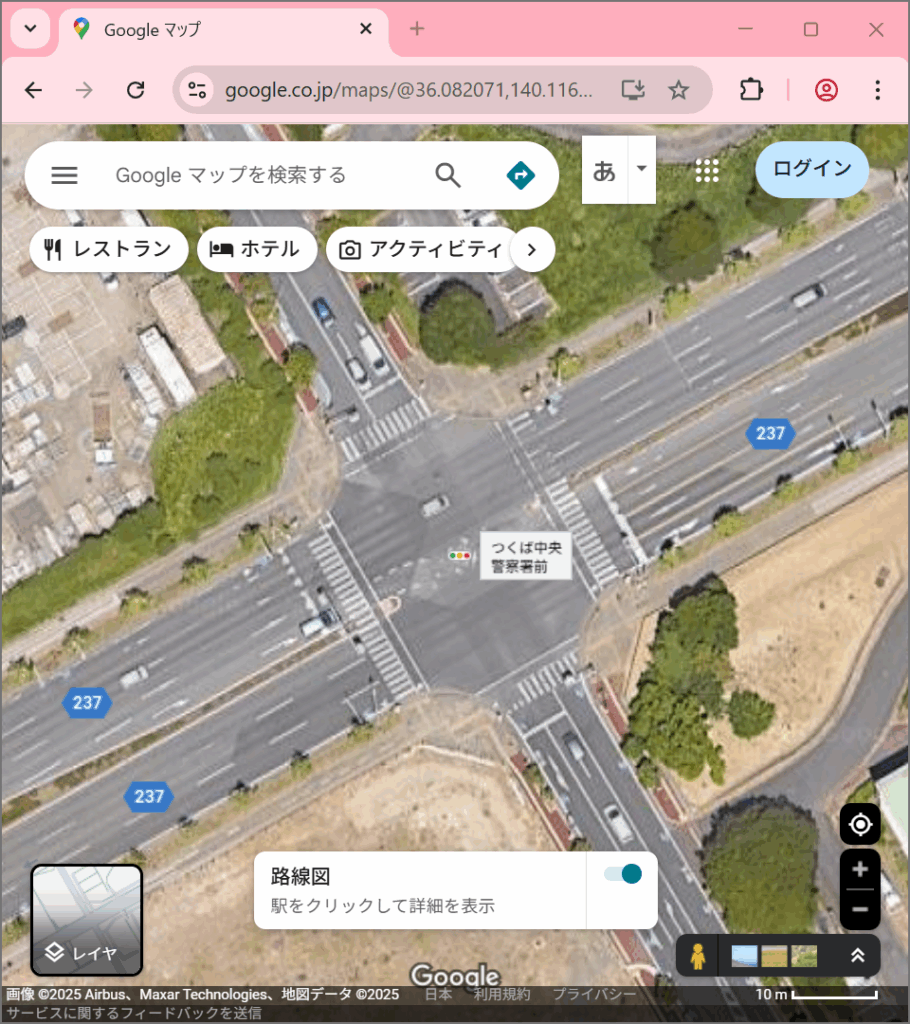This screenshot has height=1024, width=910.
Task: Expand the imagery strip with double arrows
Action: pyautogui.click(x=857, y=956)
